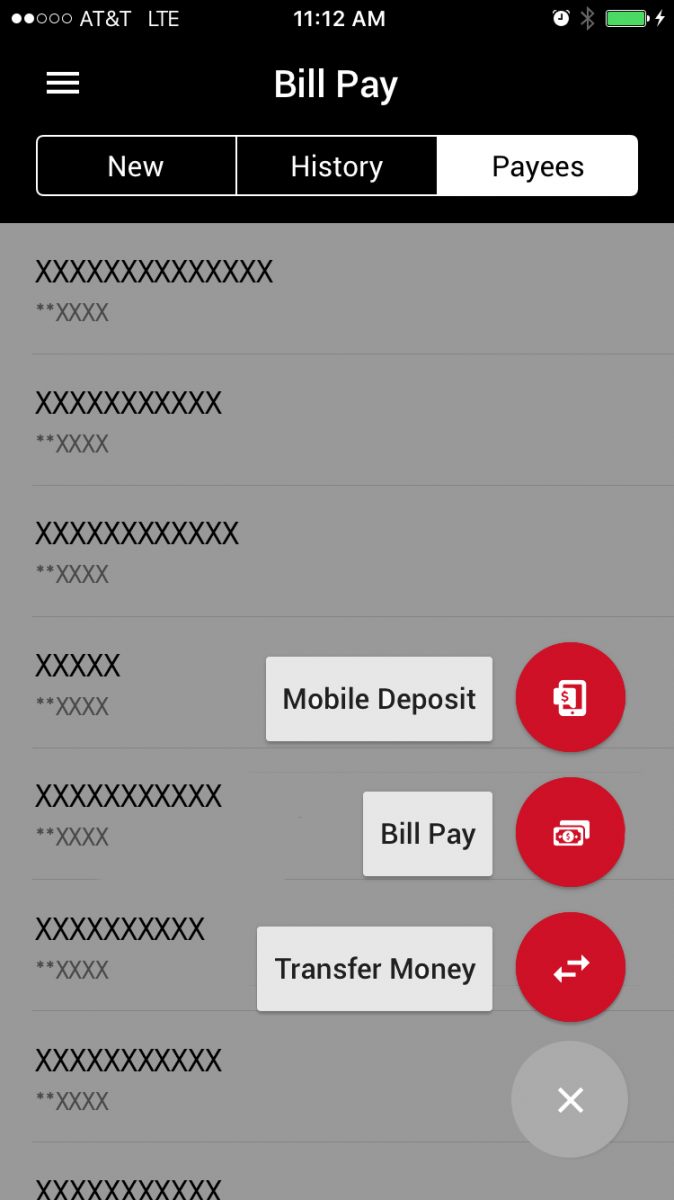674x1200 pixels.
Task: Open the payee XXXXXXXXXXXXXX
Action: [337, 289]
